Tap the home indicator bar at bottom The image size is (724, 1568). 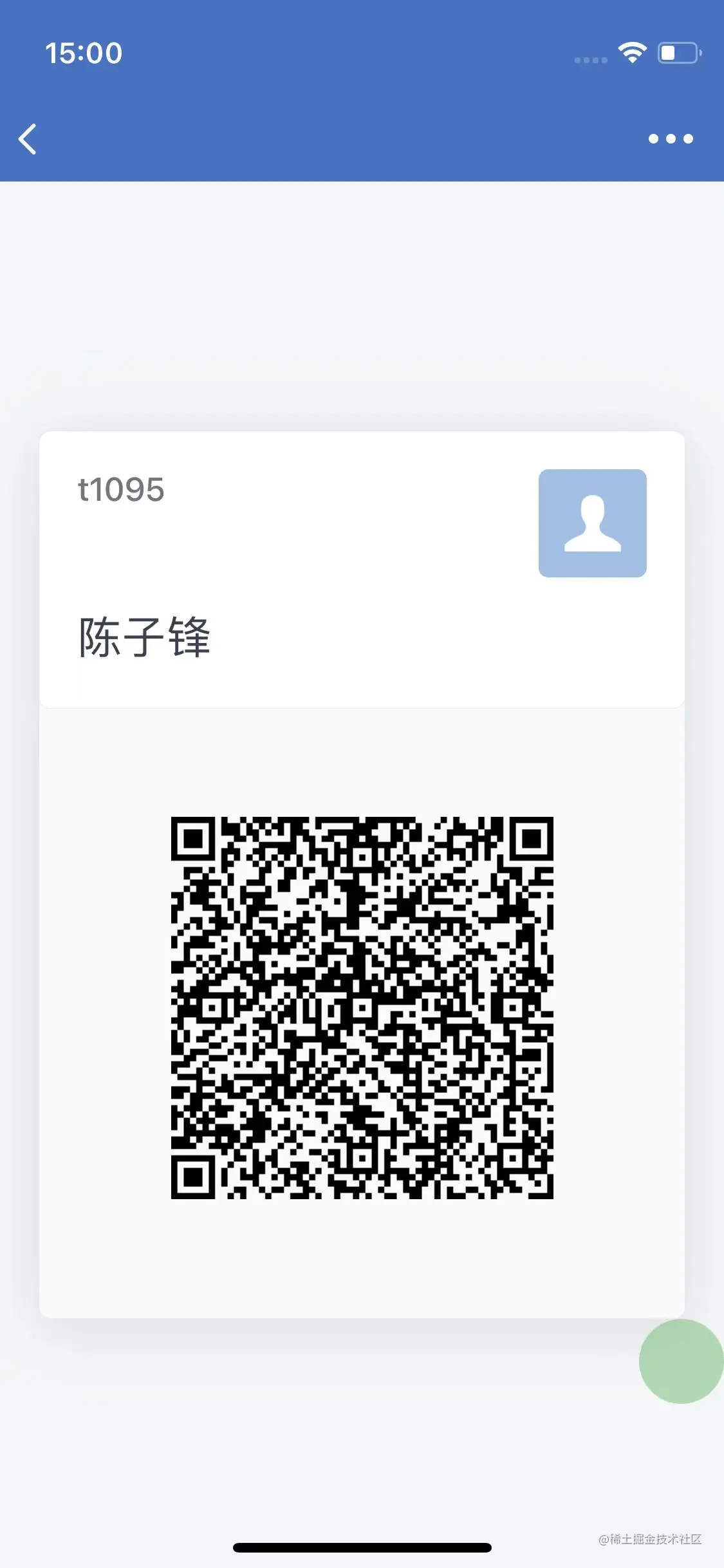click(x=362, y=1547)
